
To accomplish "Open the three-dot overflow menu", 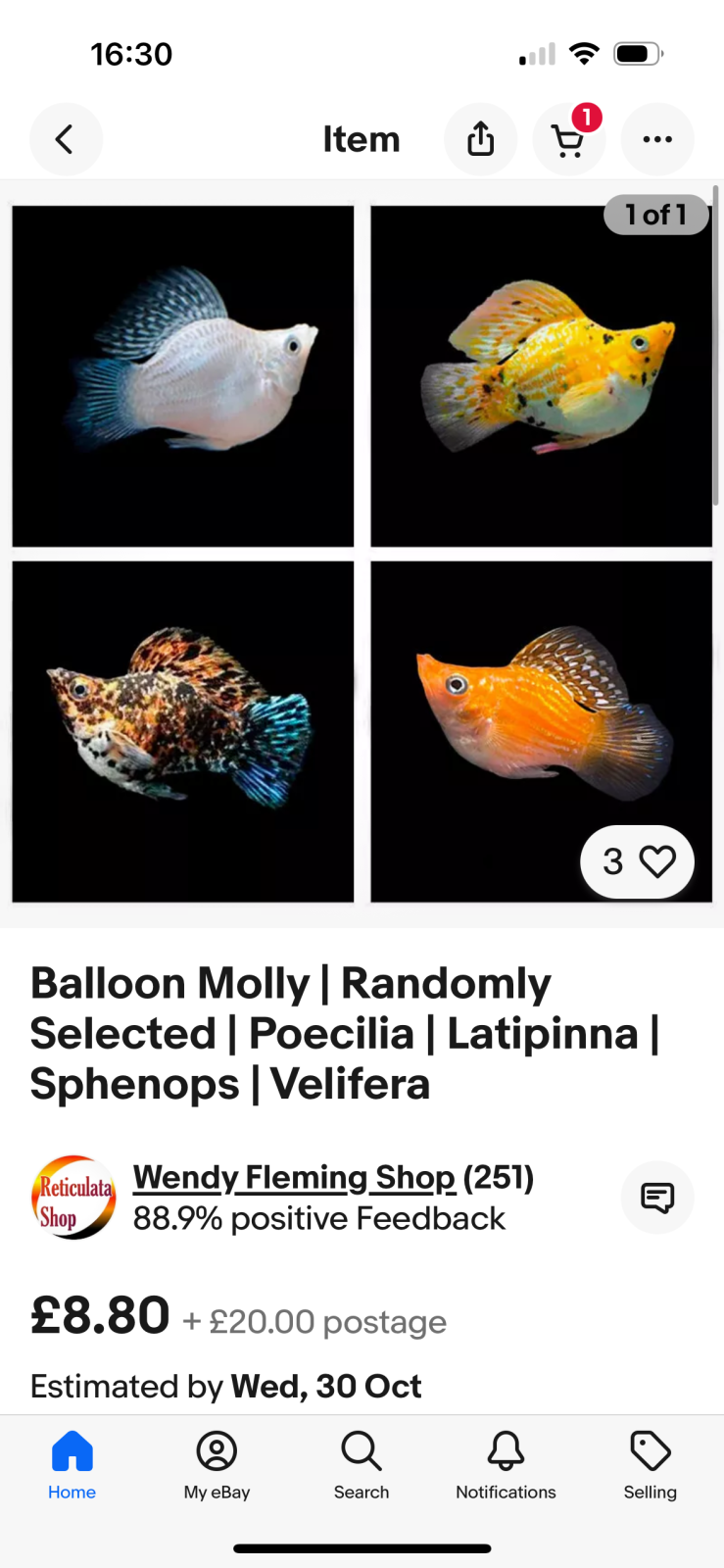I will (x=657, y=139).
